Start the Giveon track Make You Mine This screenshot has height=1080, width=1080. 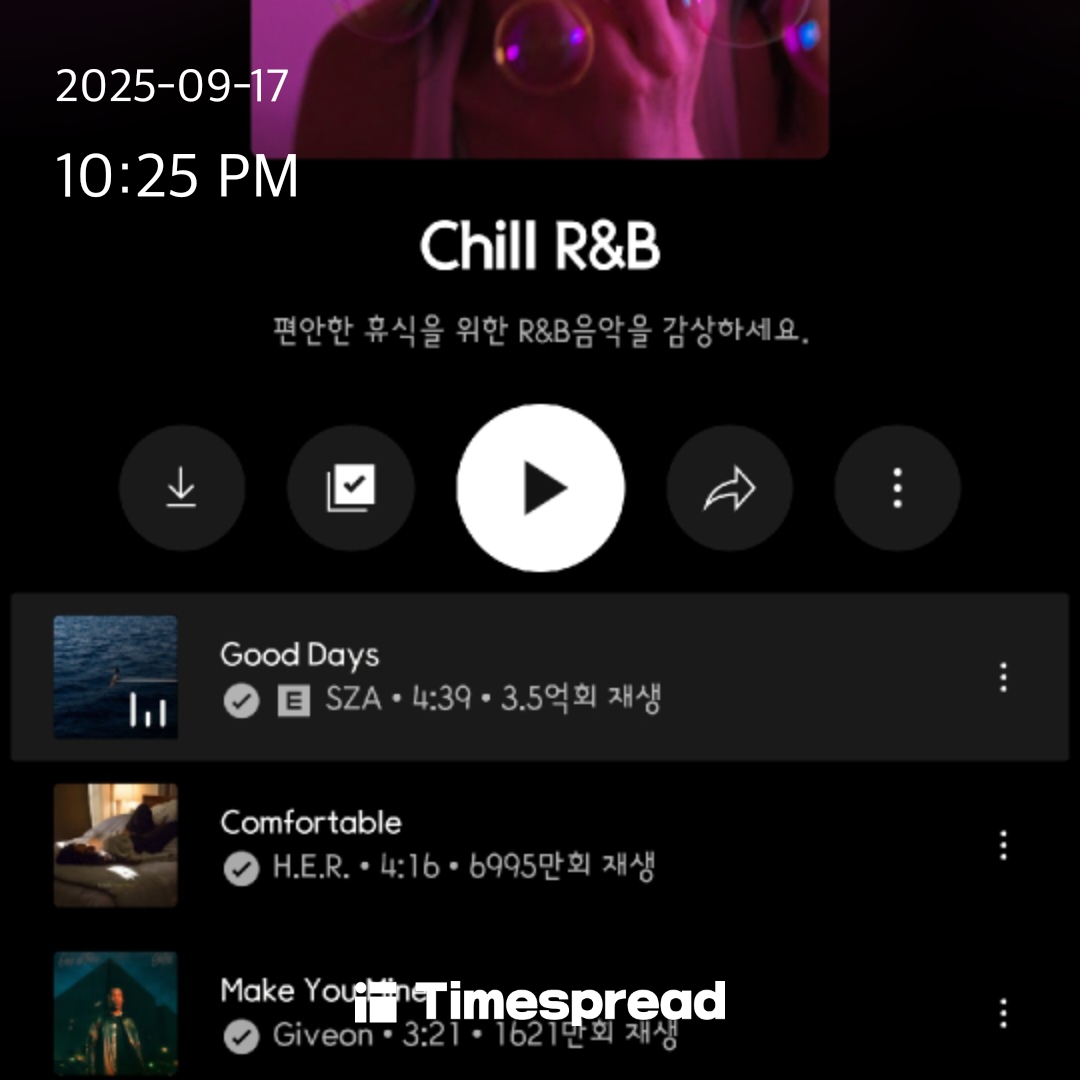280,1010
